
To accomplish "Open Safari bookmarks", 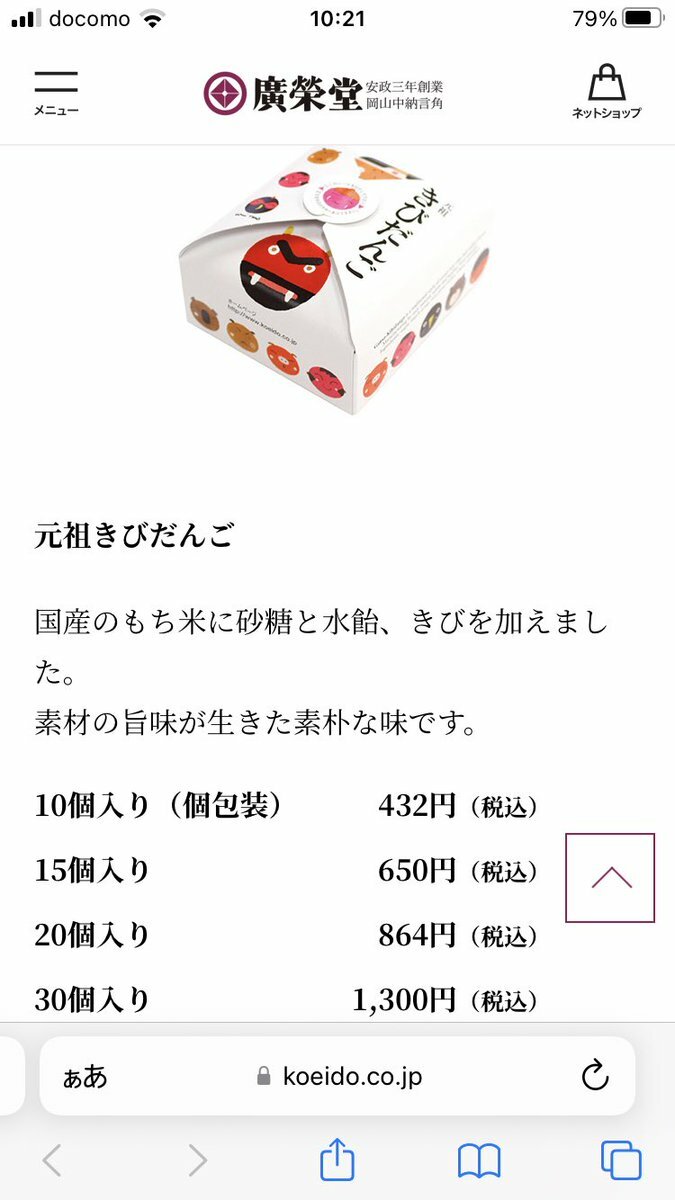I will click(479, 1160).
